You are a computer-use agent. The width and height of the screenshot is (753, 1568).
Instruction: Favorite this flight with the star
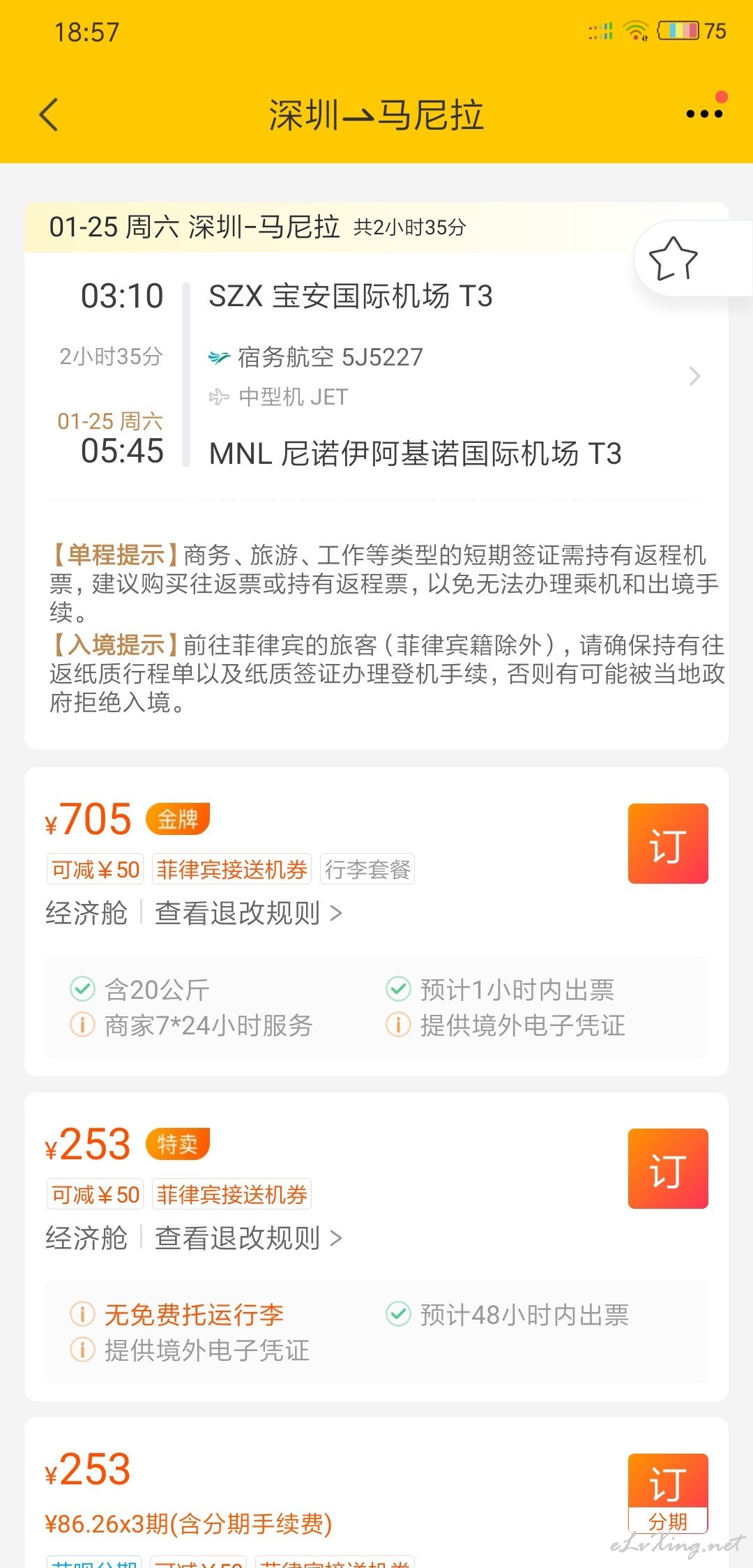(x=673, y=259)
